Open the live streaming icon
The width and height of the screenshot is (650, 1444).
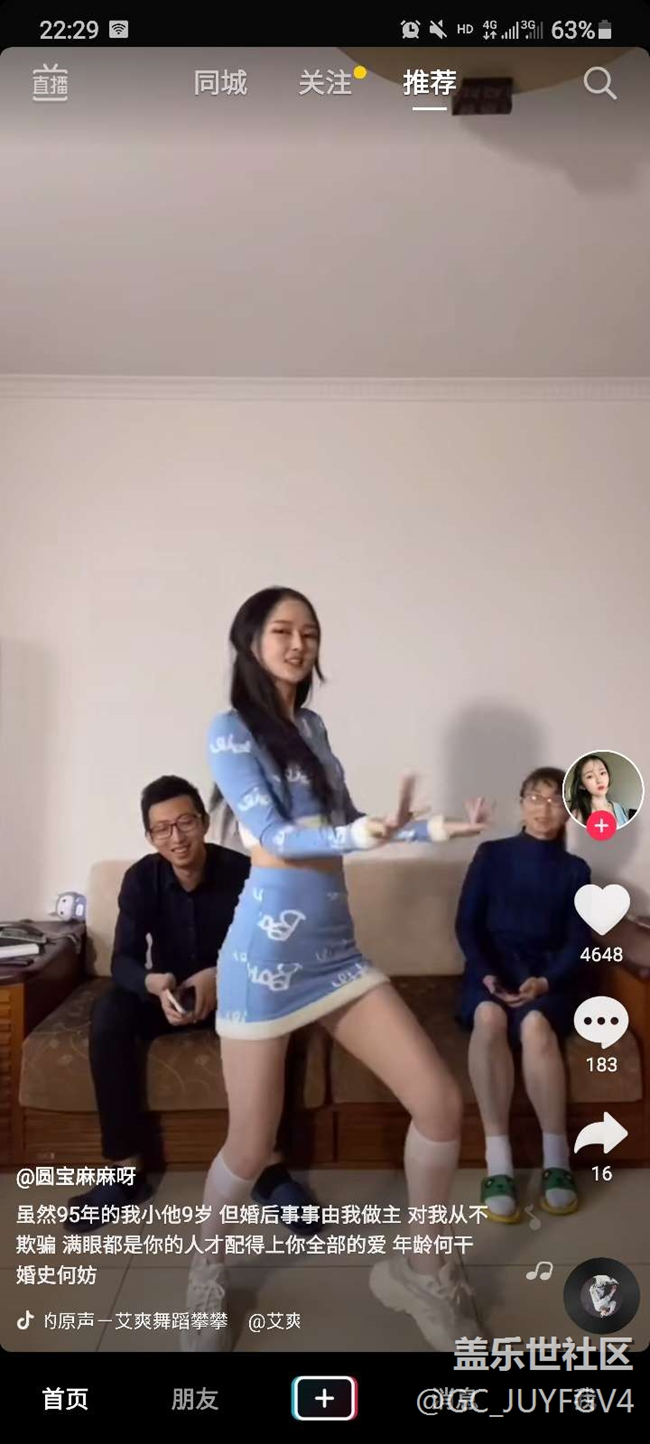pyautogui.click(x=49, y=83)
